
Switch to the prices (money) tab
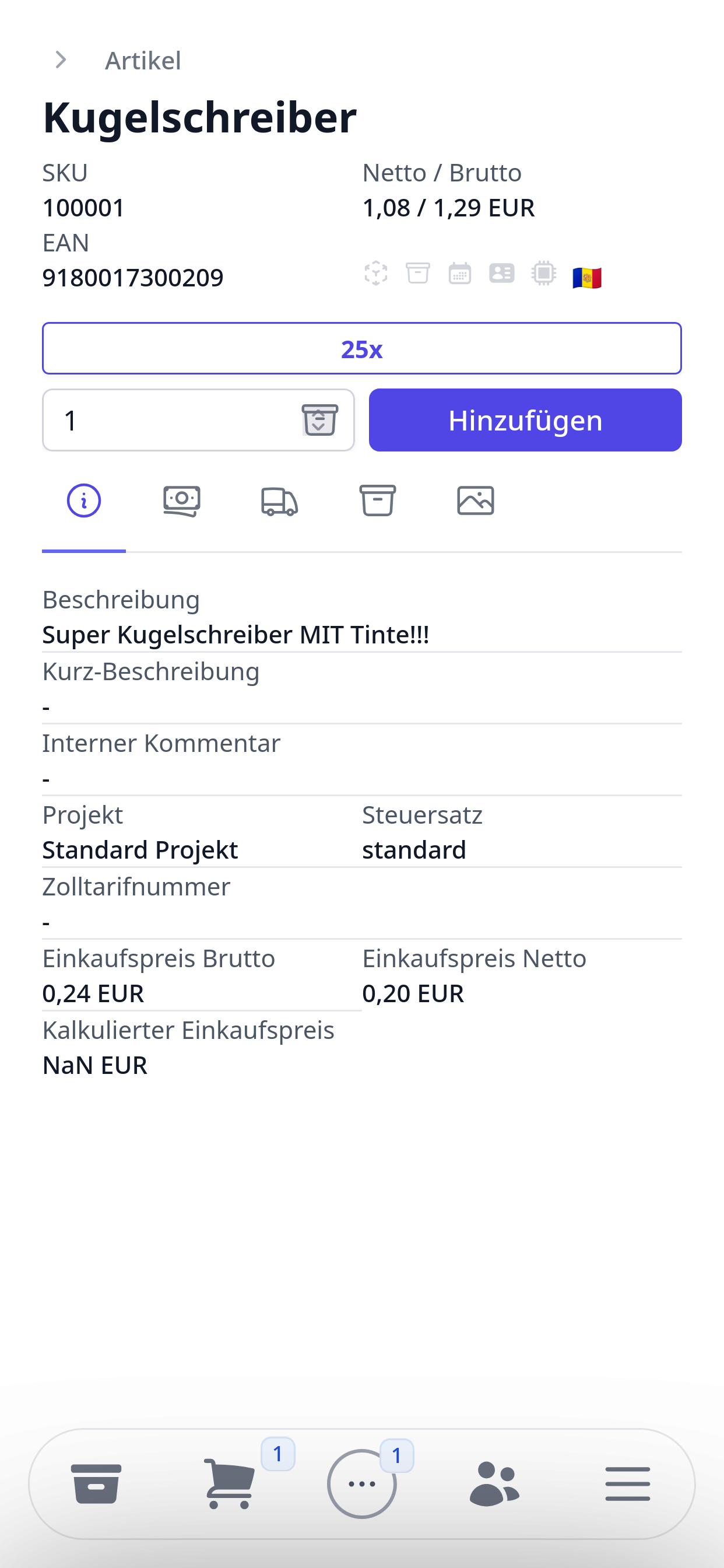(181, 501)
